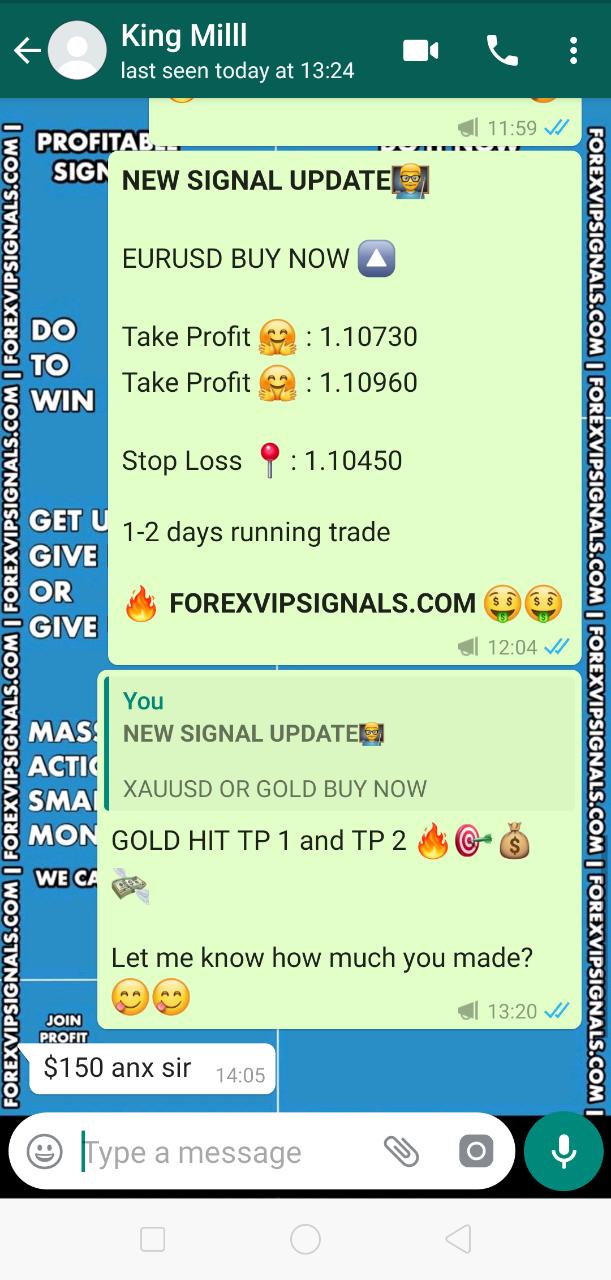Open King Milll's profile picture
Screen dimensions: 611x1280
click(78, 51)
